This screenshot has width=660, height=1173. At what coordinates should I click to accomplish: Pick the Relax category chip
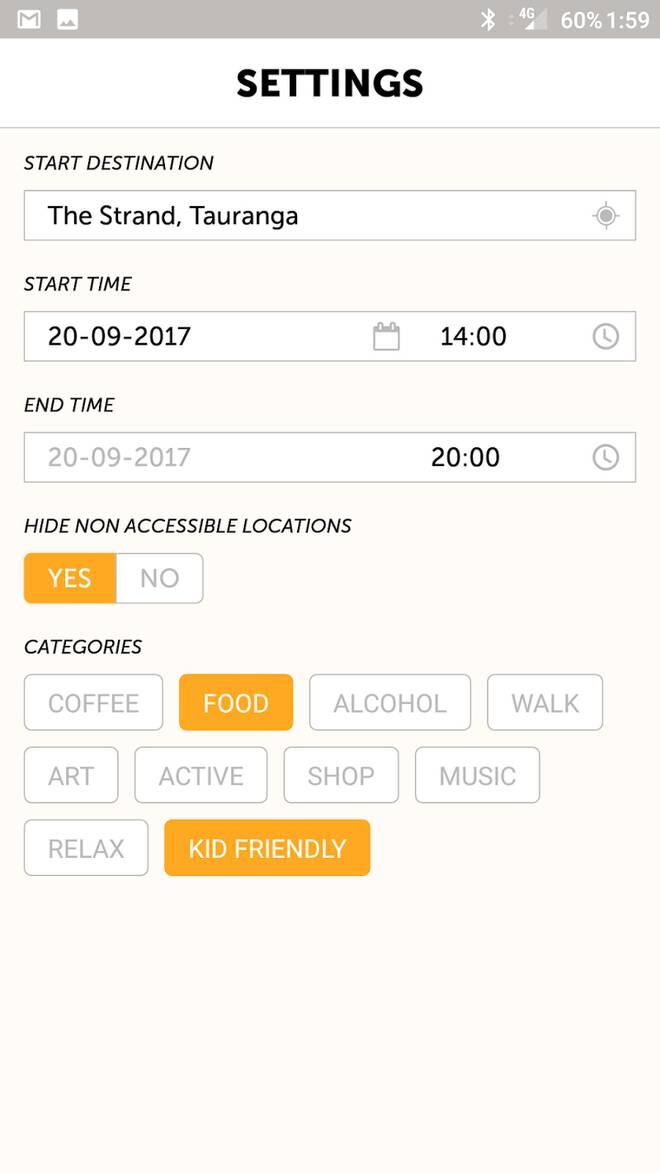86,848
